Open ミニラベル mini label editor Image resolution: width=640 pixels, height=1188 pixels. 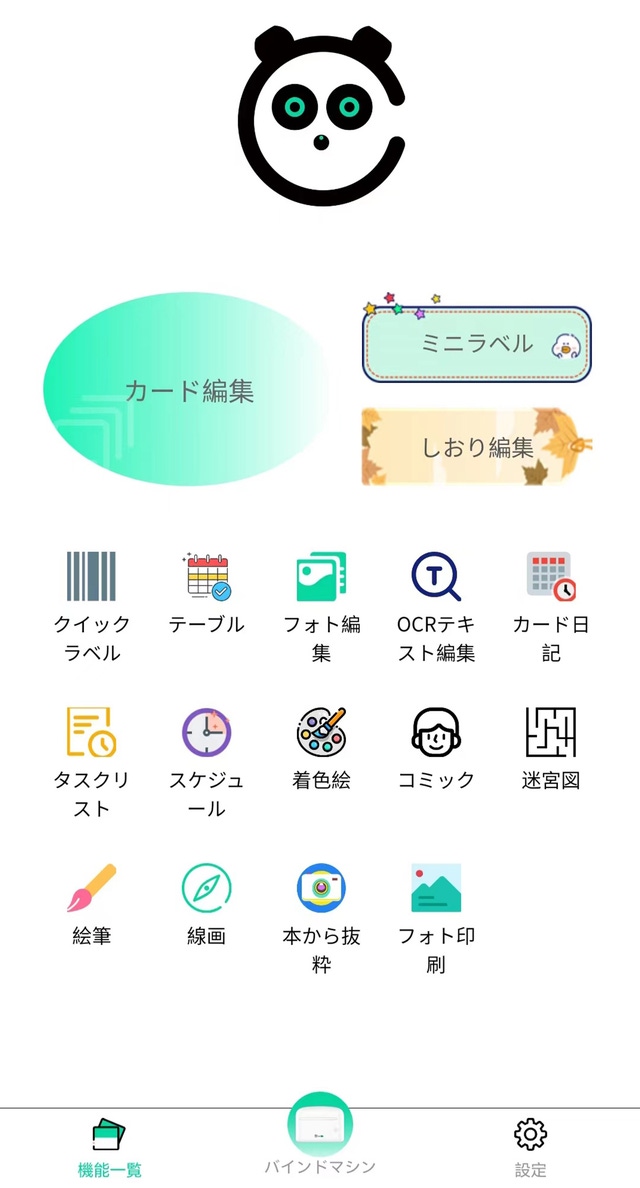click(x=476, y=345)
